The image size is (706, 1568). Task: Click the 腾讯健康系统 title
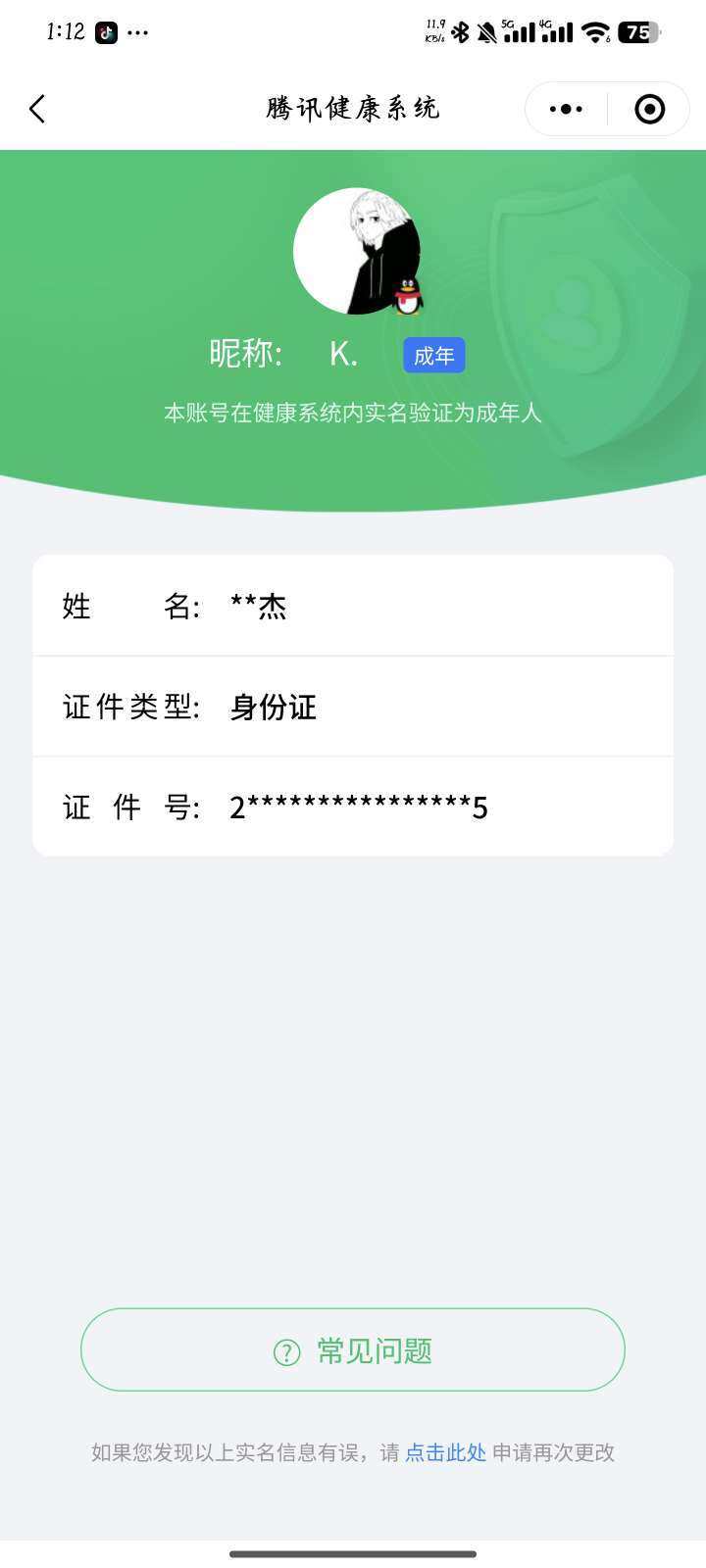[351, 109]
